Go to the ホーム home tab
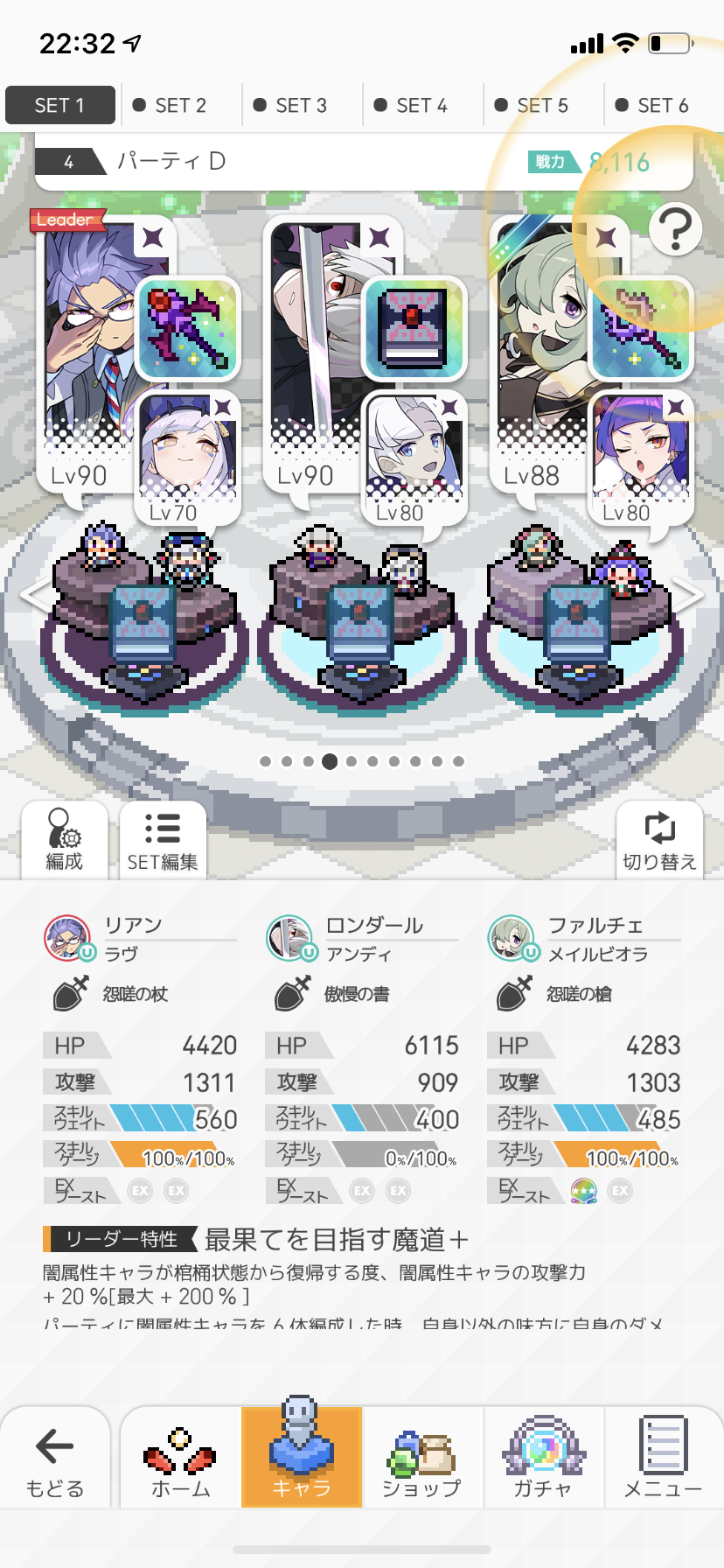The image size is (724, 1568). pyautogui.click(x=181, y=1458)
